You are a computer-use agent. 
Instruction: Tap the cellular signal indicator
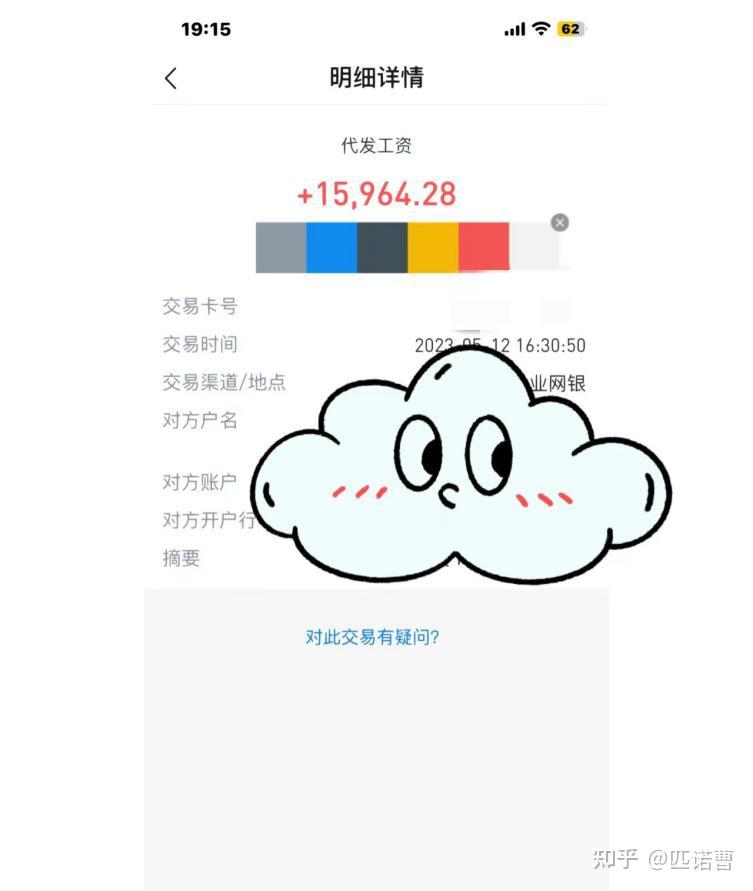514,29
